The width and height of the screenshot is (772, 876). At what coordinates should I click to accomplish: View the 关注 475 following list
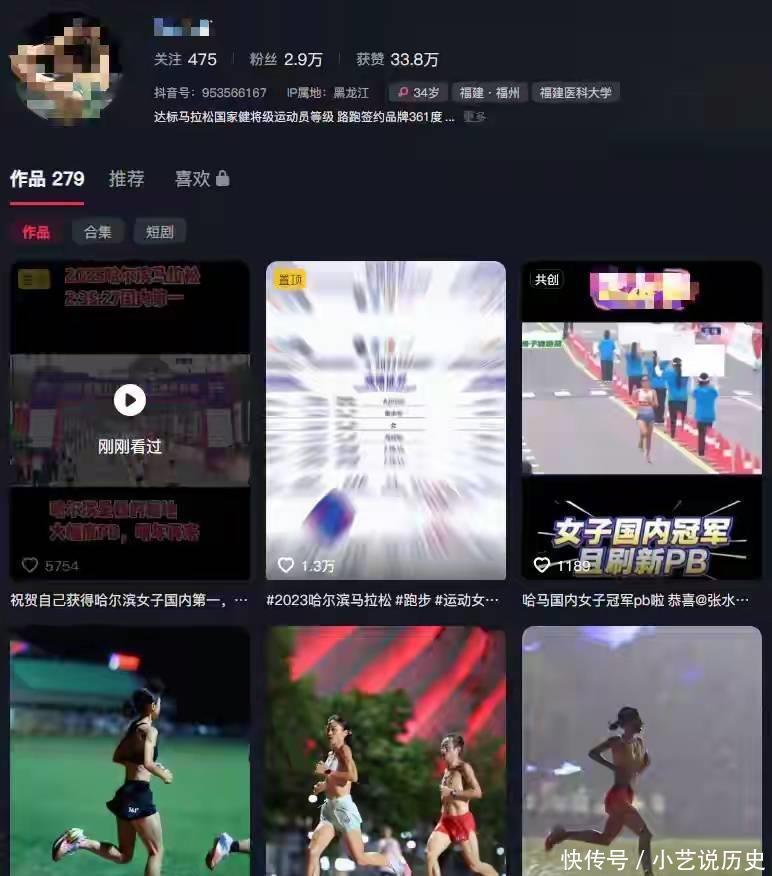click(185, 59)
